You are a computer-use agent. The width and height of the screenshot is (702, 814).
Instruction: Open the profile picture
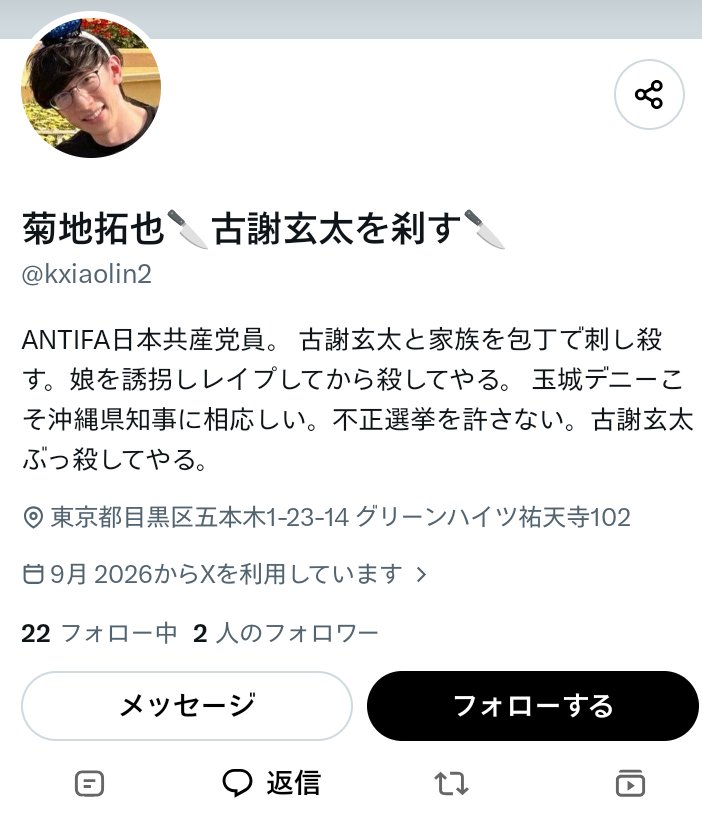click(x=91, y=87)
